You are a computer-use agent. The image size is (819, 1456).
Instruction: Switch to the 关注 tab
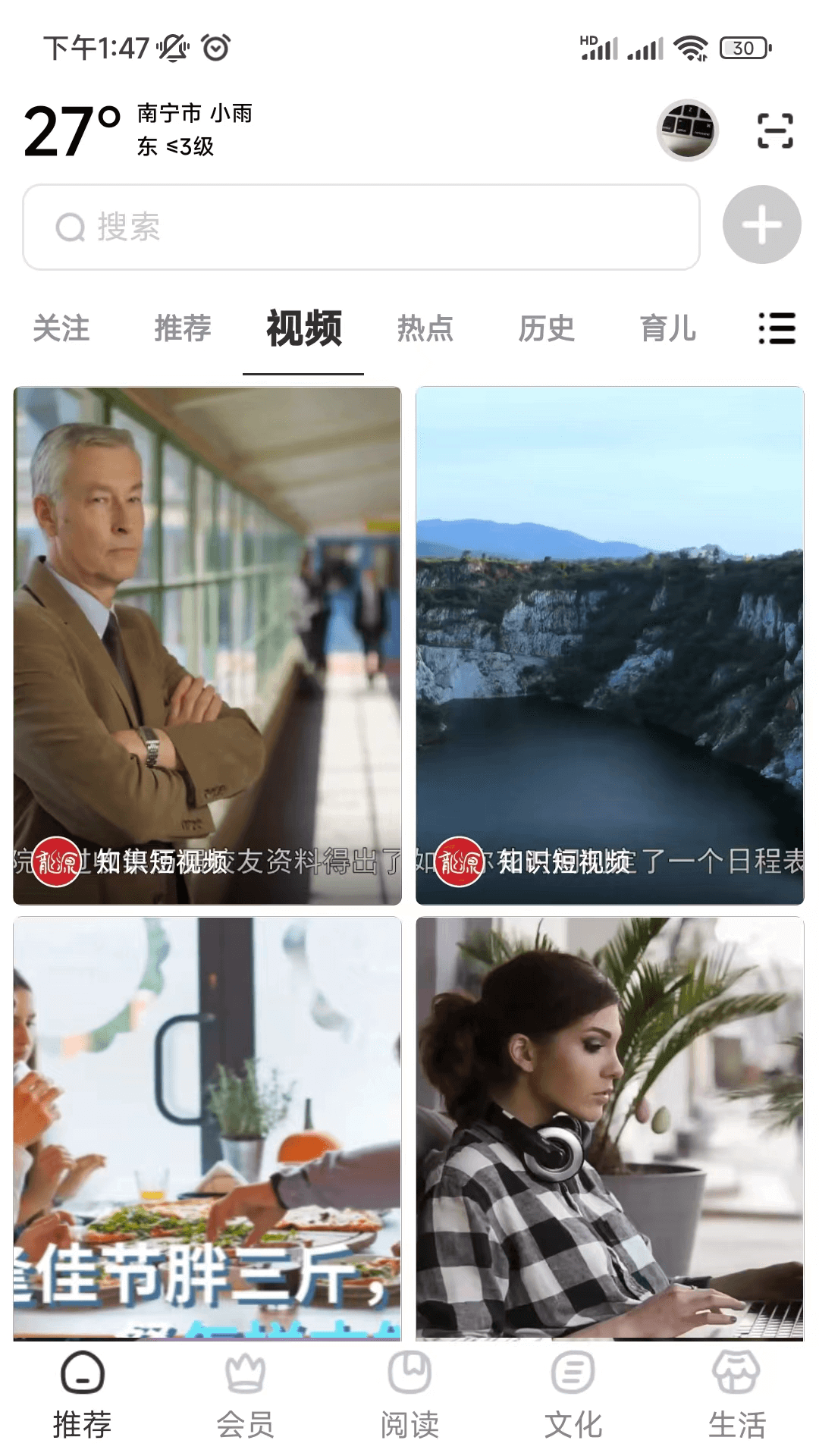60,329
